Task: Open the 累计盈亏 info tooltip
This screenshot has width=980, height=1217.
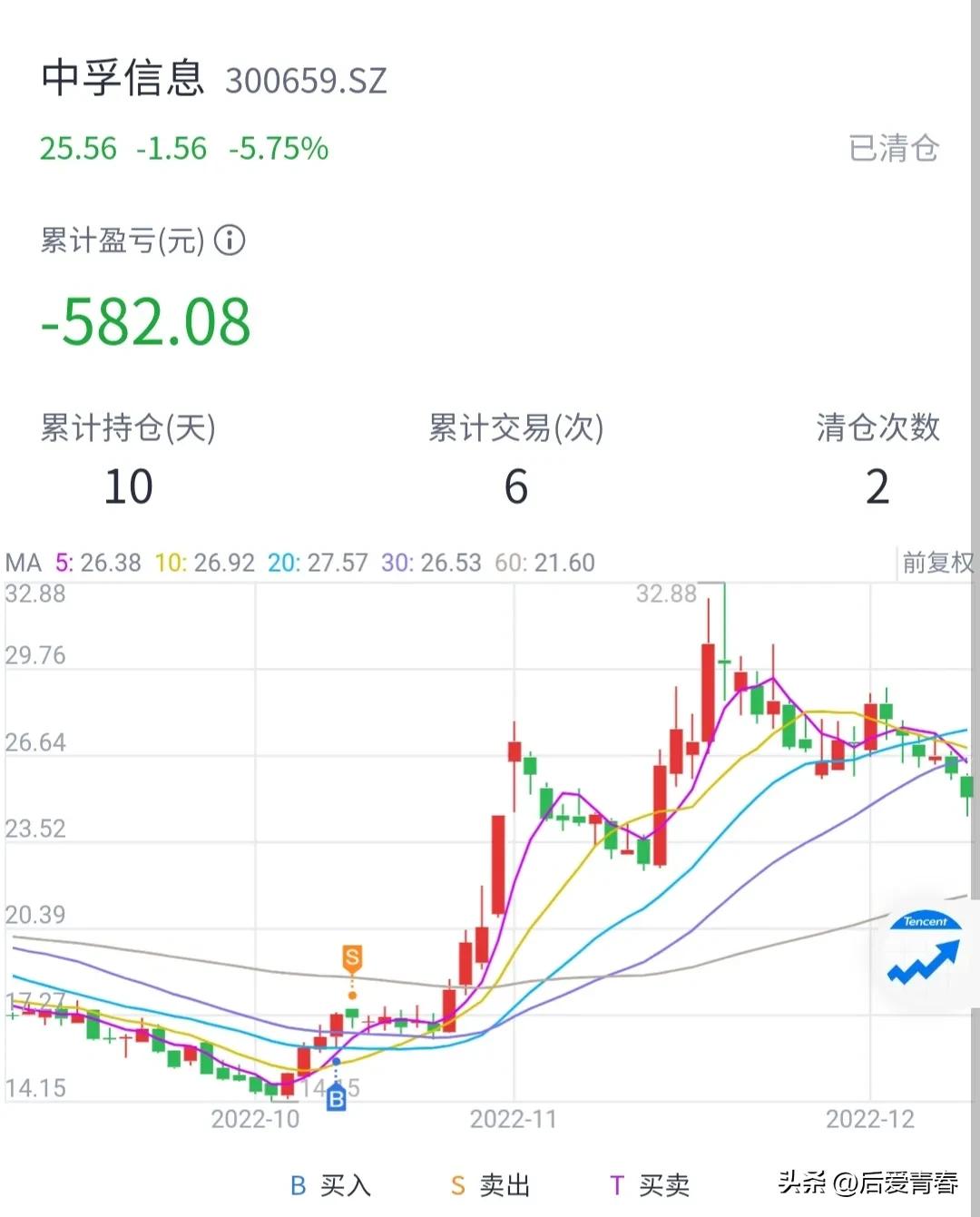Action: click(x=230, y=240)
